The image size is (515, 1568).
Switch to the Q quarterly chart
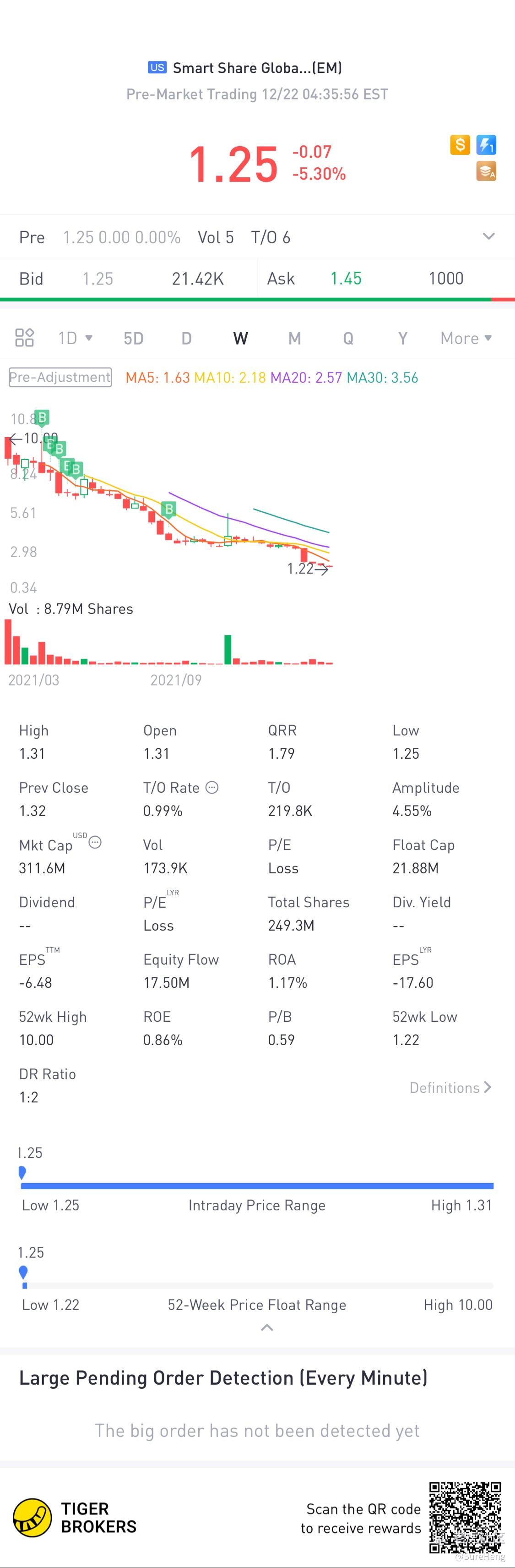pyautogui.click(x=348, y=338)
